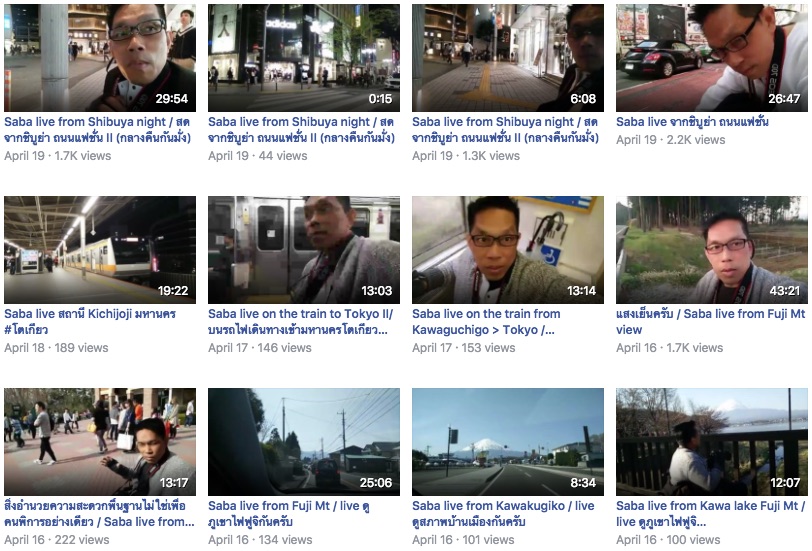Play the 8:34 Kawakugiko video
The image size is (812, 551).
(508, 441)
